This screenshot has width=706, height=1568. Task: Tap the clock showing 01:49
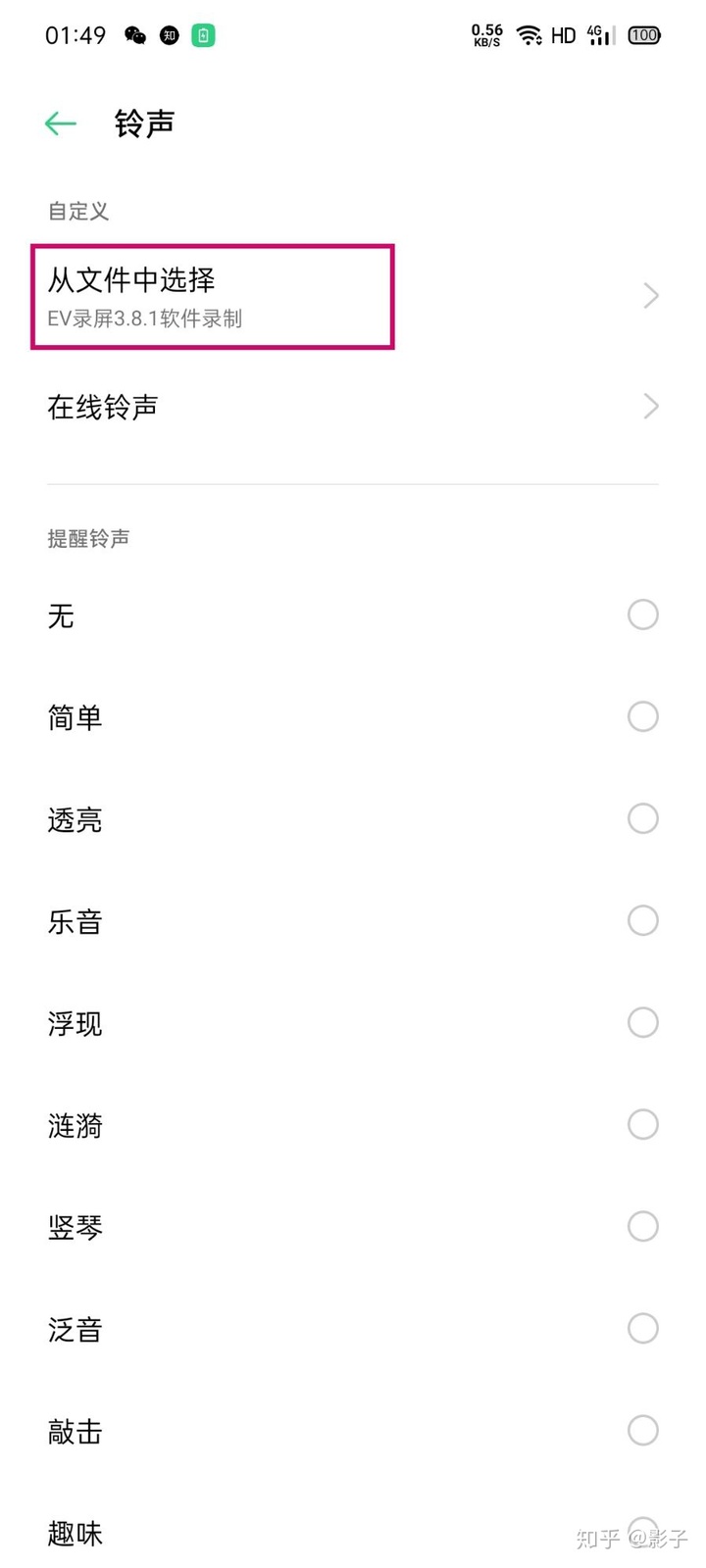click(x=75, y=35)
